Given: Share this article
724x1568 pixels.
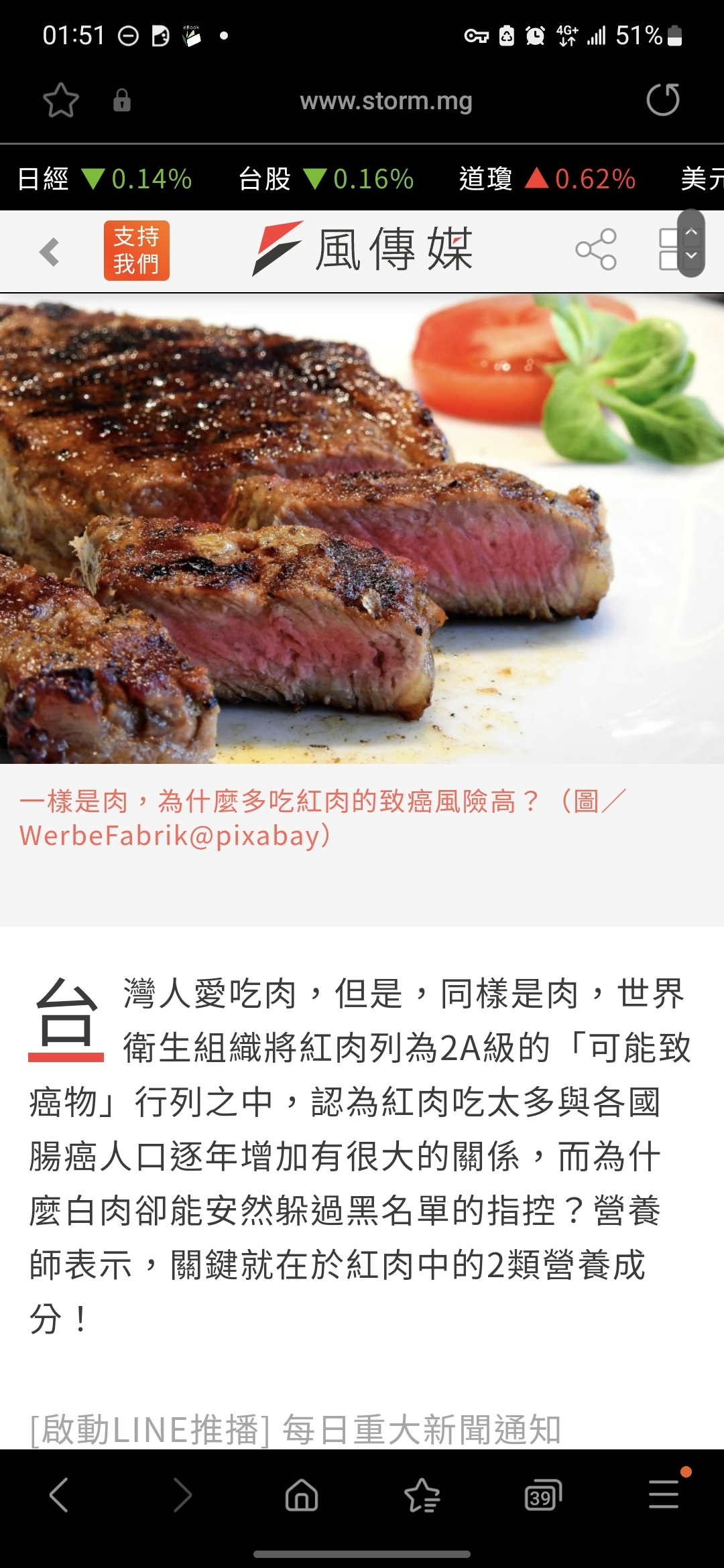Looking at the screenshot, I should point(595,249).
